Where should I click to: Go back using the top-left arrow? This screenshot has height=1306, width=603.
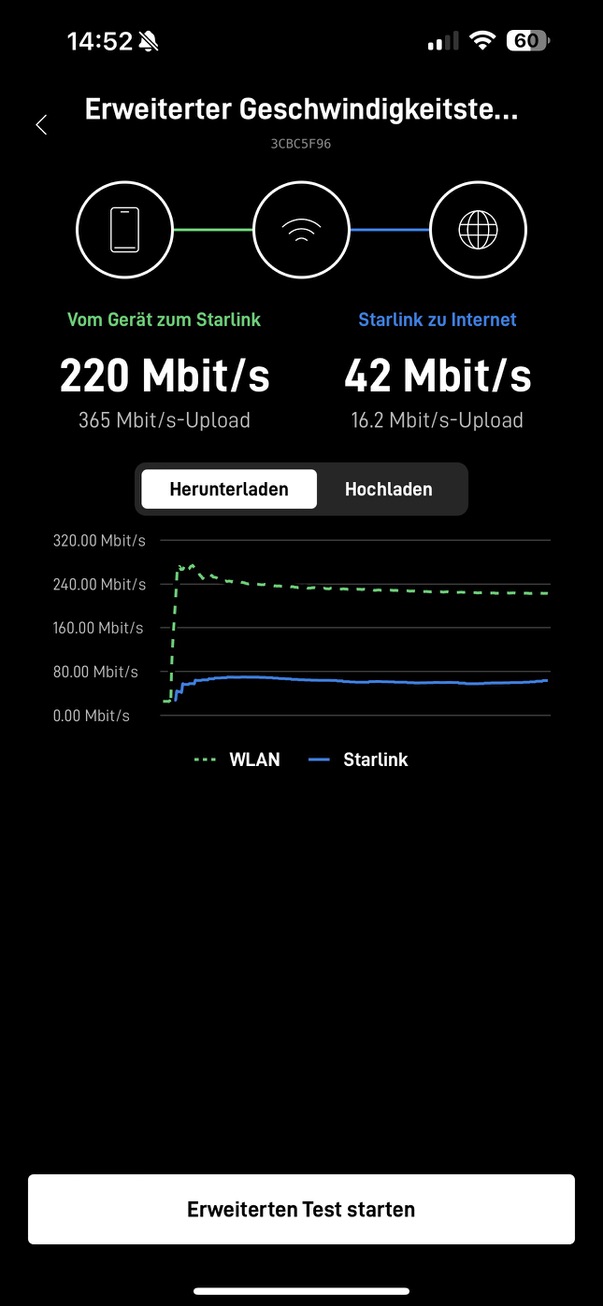[41, 125]
